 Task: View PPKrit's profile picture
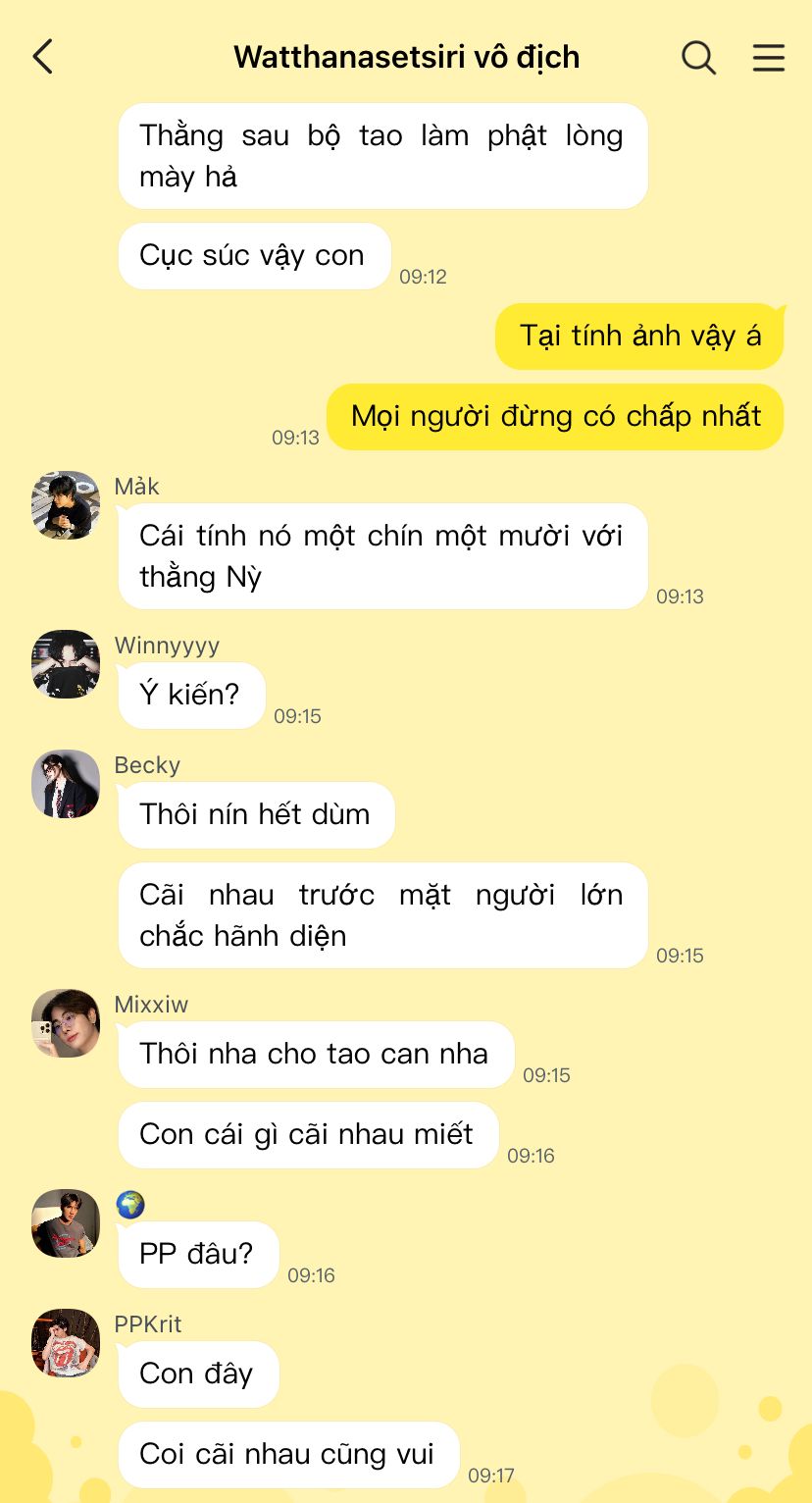point(66,1343)
